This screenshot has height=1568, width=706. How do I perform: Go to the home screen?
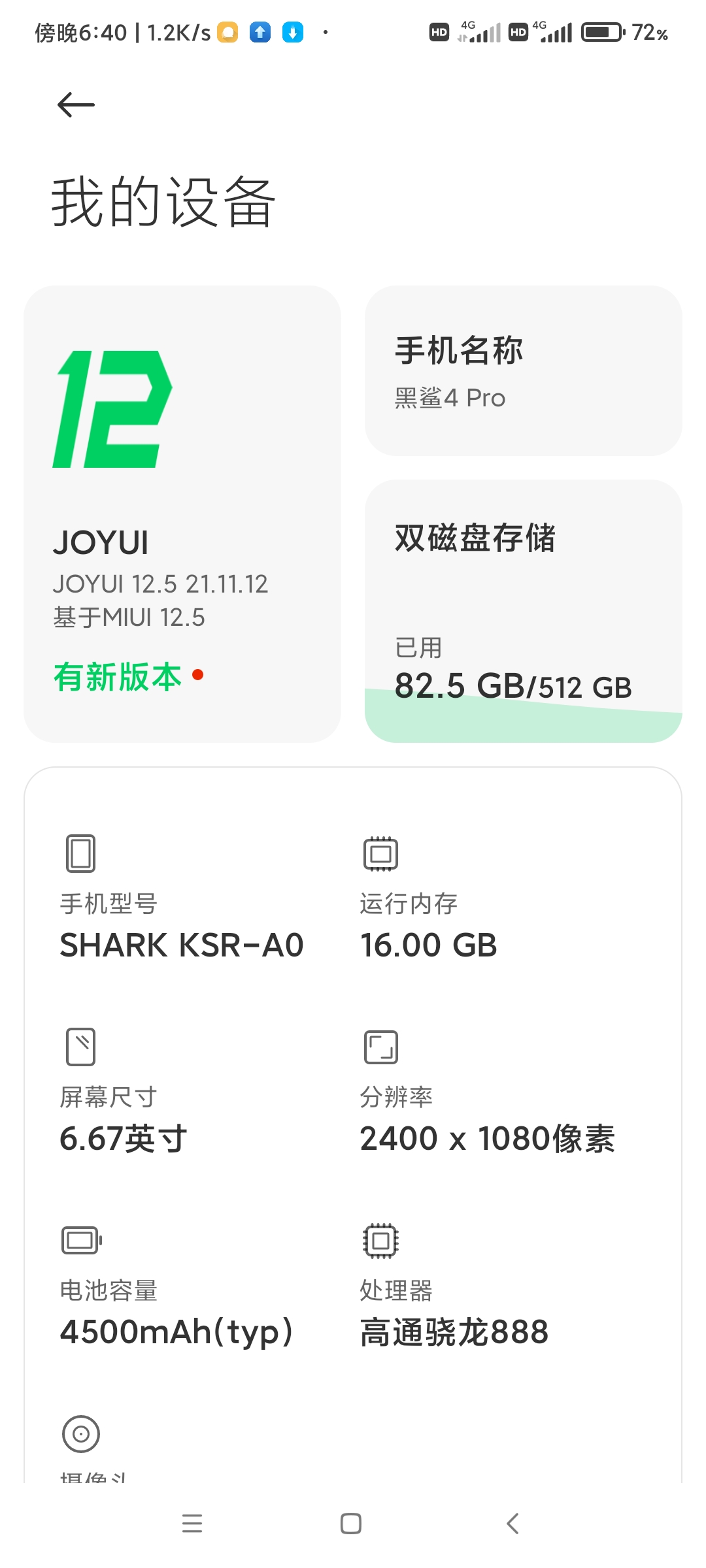click(351, 1524)
